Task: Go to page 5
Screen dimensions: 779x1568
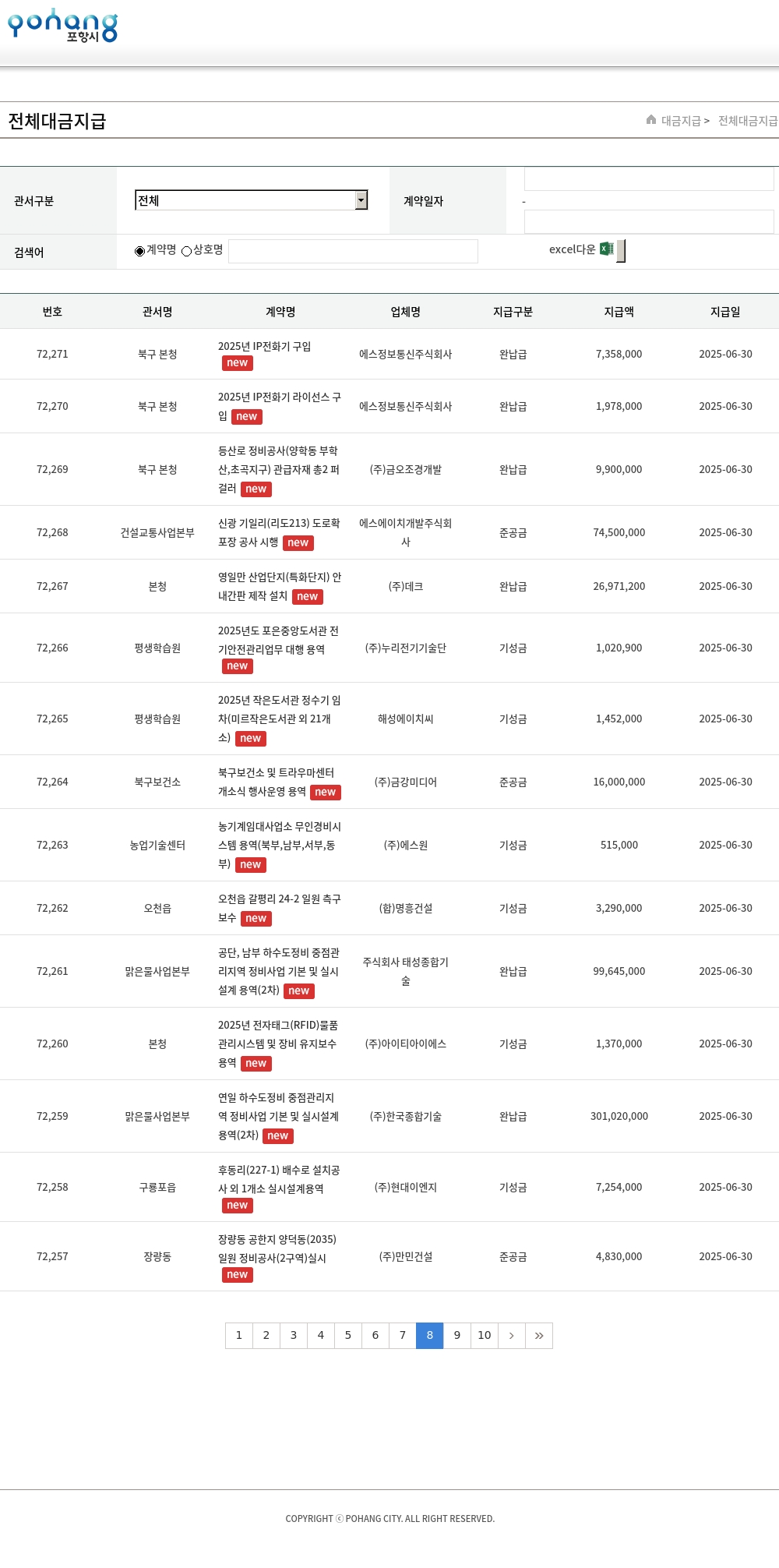Action: (348, 1335)
